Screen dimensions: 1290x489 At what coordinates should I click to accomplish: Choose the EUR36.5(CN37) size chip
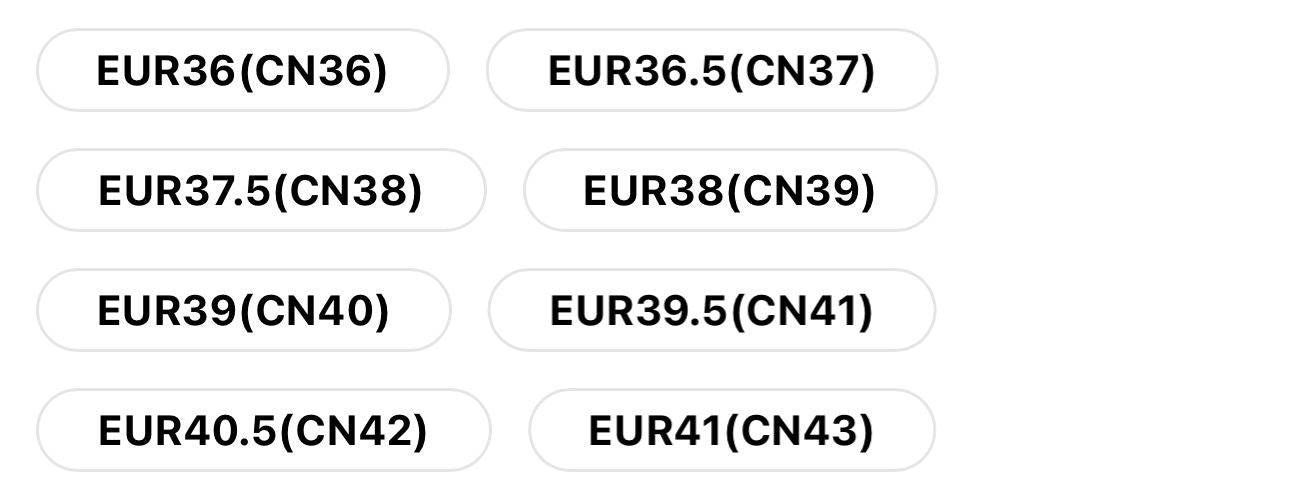711,70
